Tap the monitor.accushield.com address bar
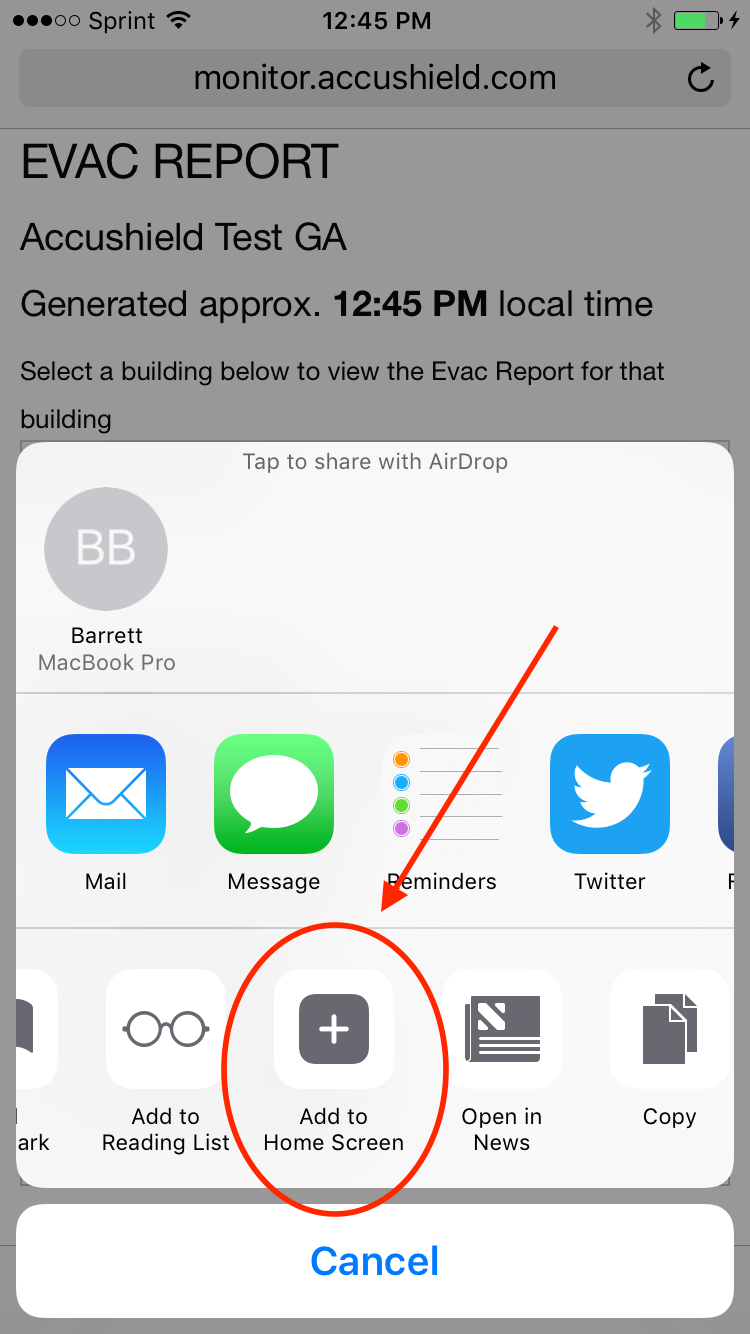Image resolution: width=750 pixels, height=1334 pixels. pyautogui.click(x=375, y=78)
